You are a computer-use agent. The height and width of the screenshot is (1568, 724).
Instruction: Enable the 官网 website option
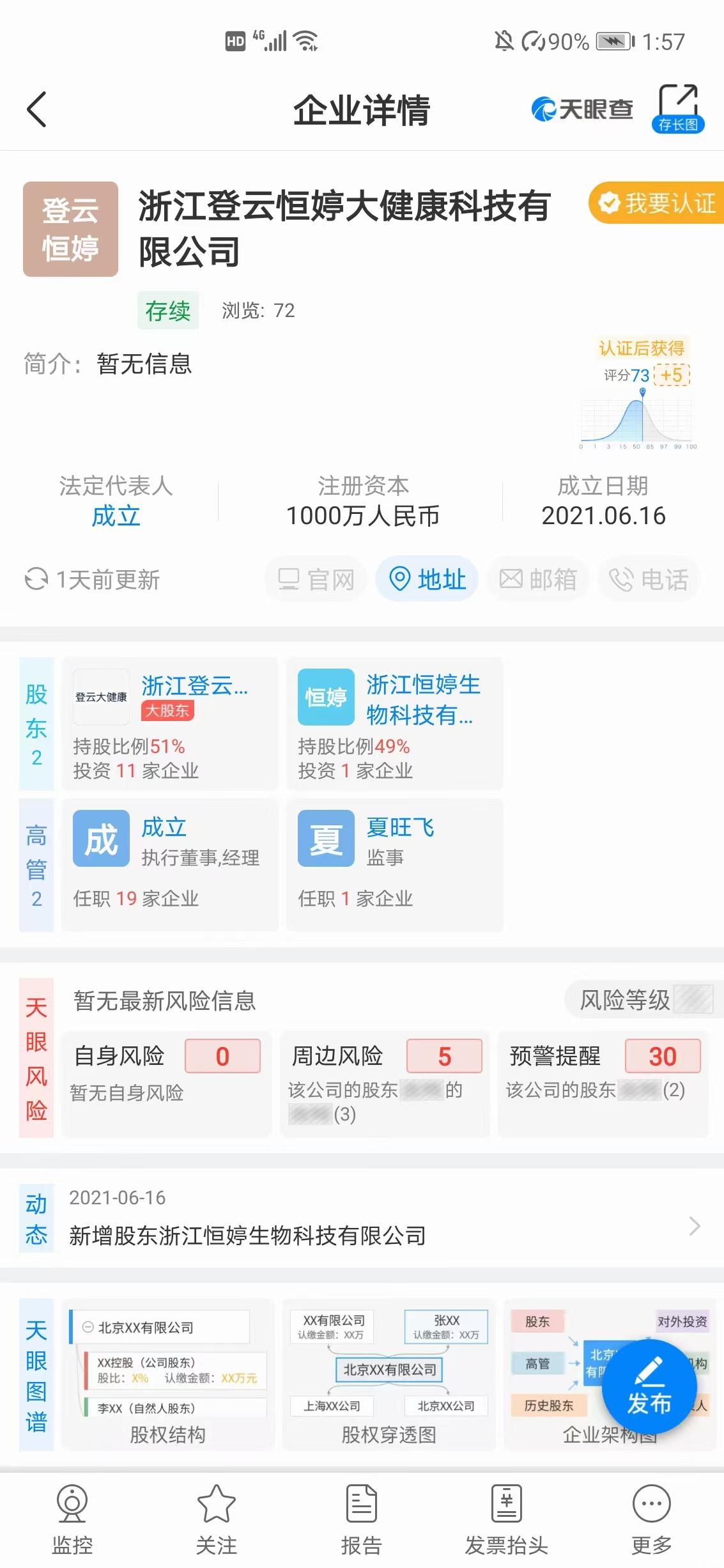pyautogui.click(x=316, y=579)
